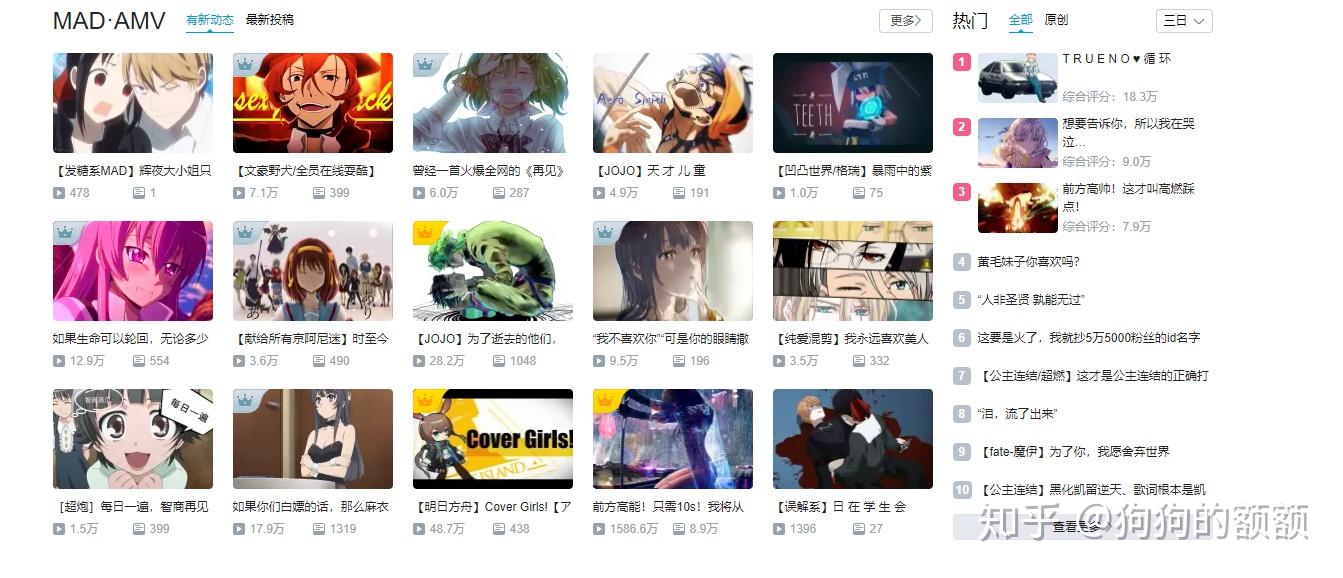Open the JOJO 天才儿童 video
Screen dimensions: 1343x578
coord(649,171)
